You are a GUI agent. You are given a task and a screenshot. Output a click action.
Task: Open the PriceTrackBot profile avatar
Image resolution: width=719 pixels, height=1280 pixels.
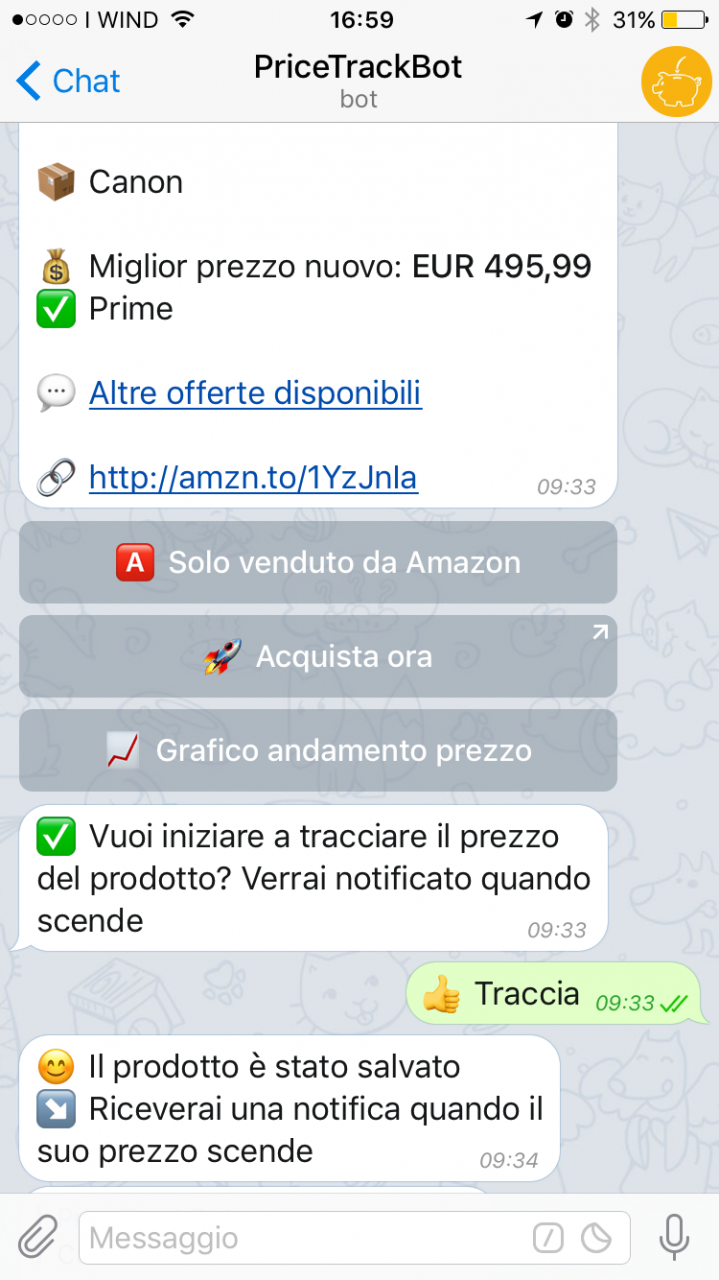[676, 81]
